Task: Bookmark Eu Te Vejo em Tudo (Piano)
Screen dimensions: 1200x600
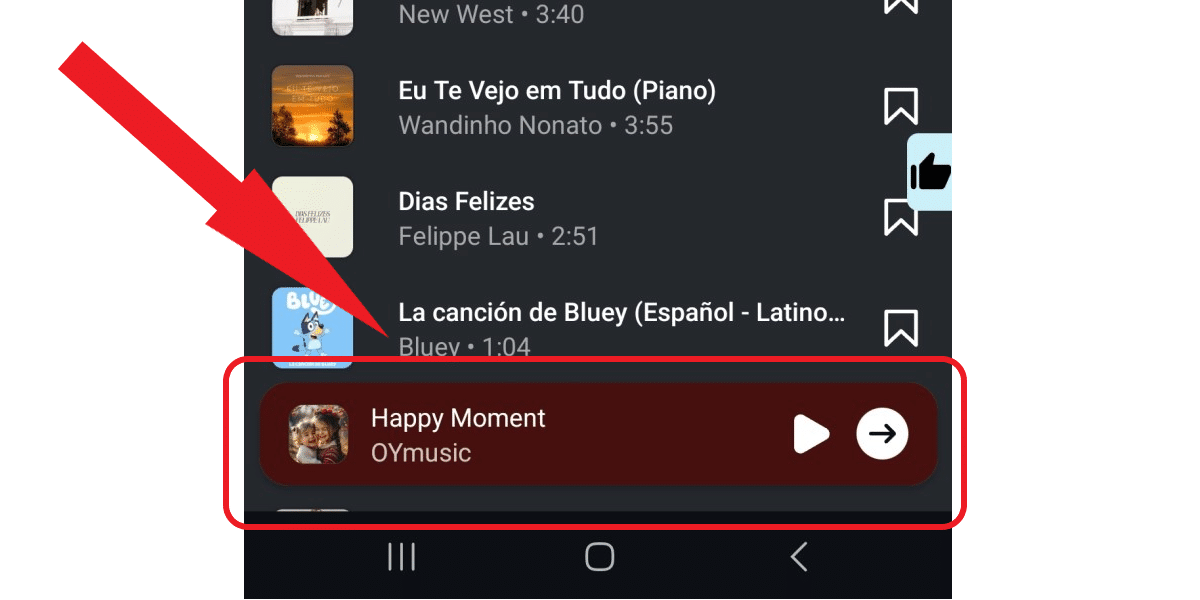Action: (x=900, y=106)
